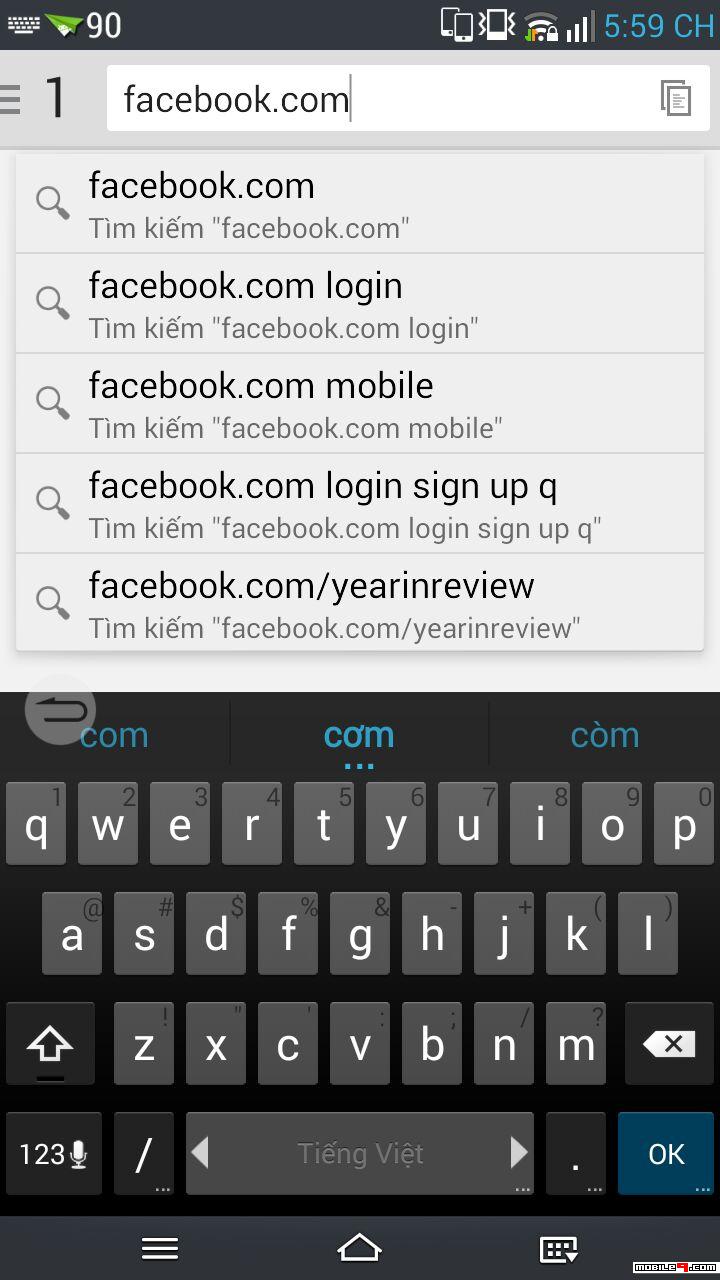Open the navigation bar menu button

pyautogui.click(x=160, y=1248)
